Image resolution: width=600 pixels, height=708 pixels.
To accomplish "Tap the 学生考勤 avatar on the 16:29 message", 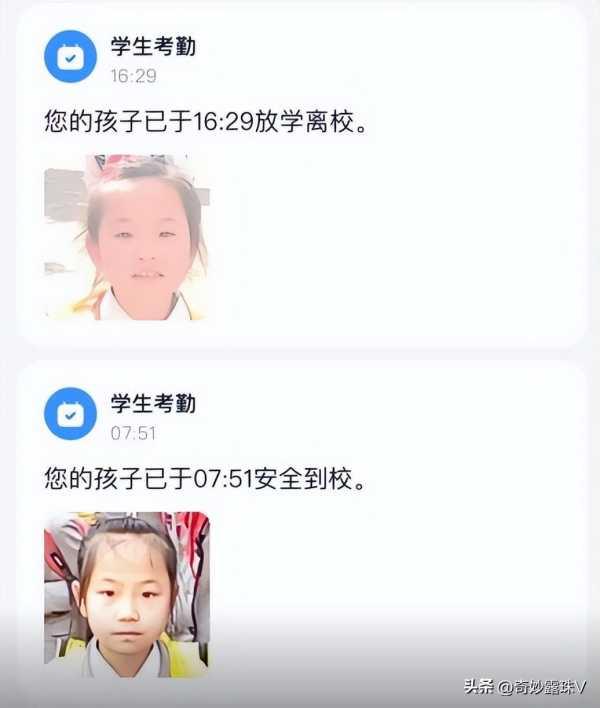I will click(70, 56).
